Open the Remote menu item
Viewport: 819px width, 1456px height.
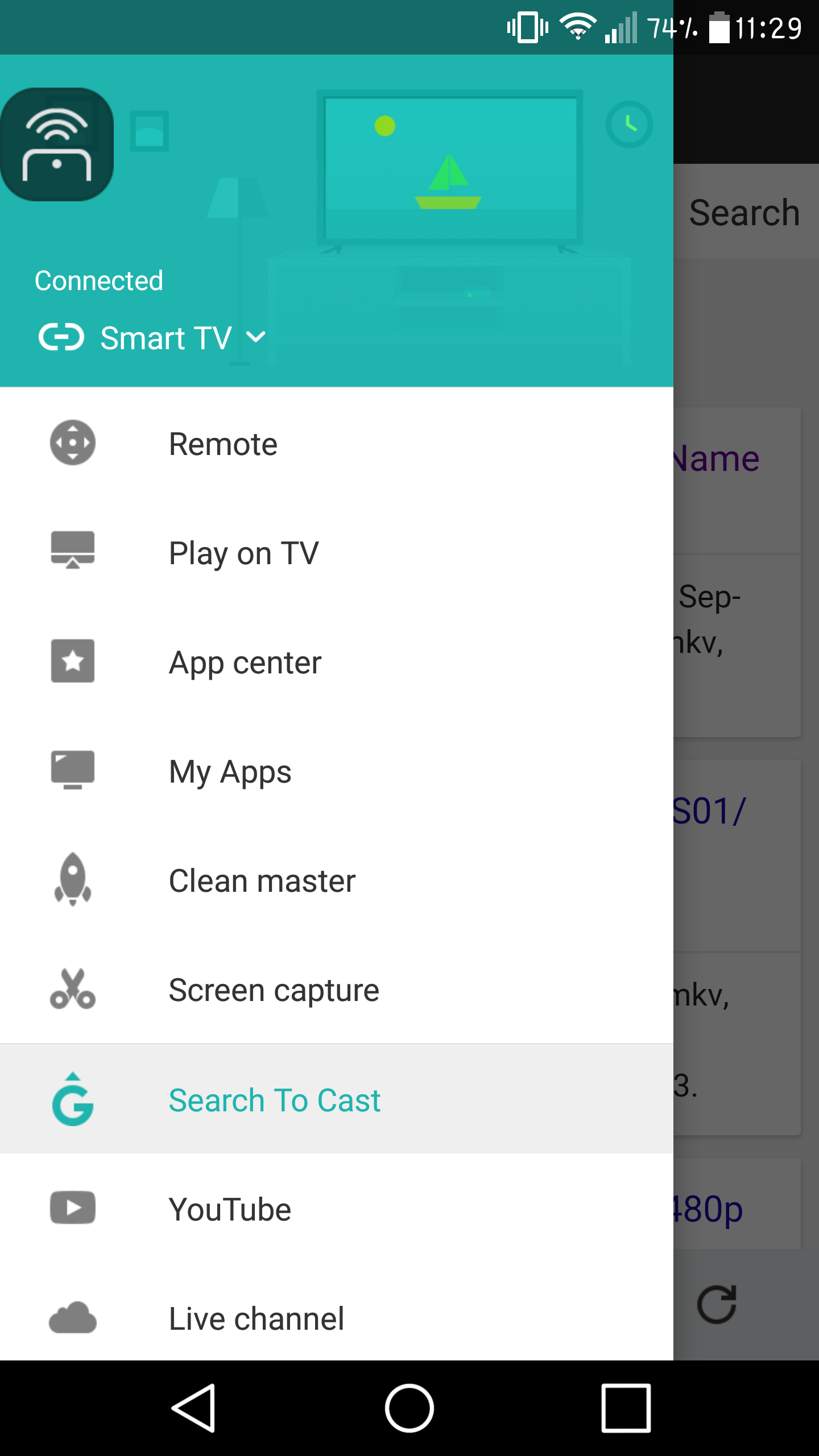click(337, 444)
